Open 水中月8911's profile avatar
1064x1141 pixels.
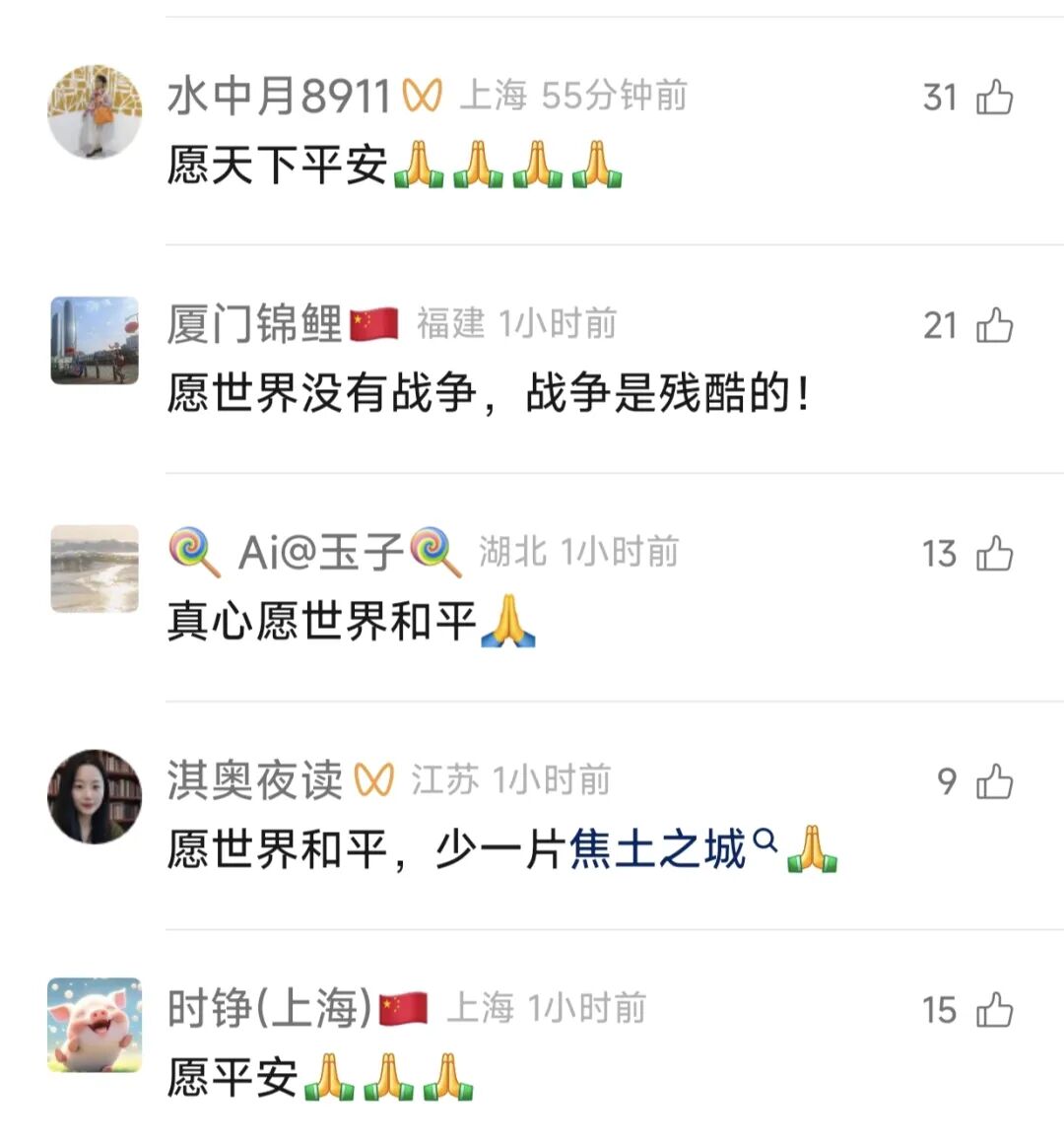[95, 112]
